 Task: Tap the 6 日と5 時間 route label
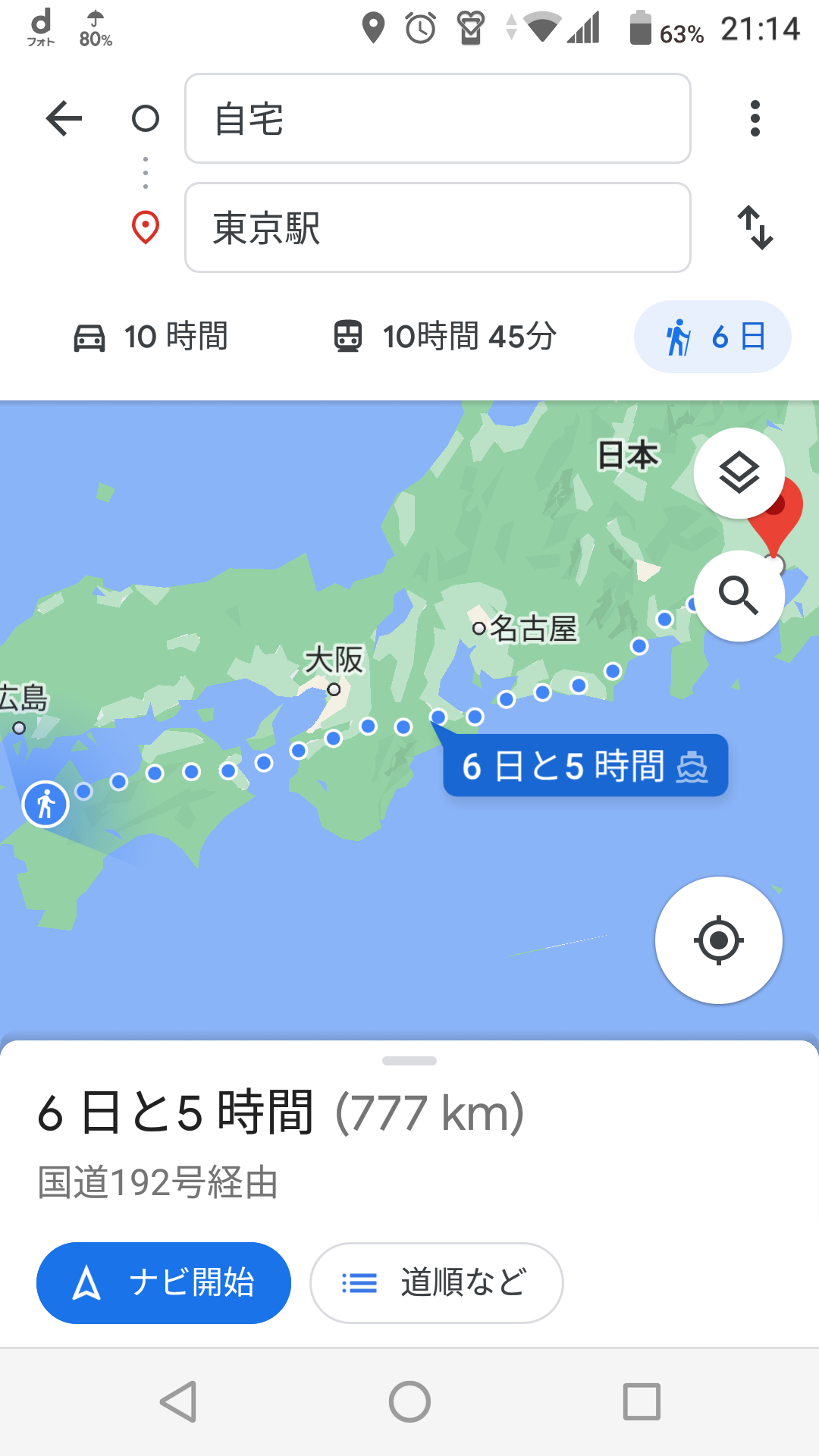[585, 765]
